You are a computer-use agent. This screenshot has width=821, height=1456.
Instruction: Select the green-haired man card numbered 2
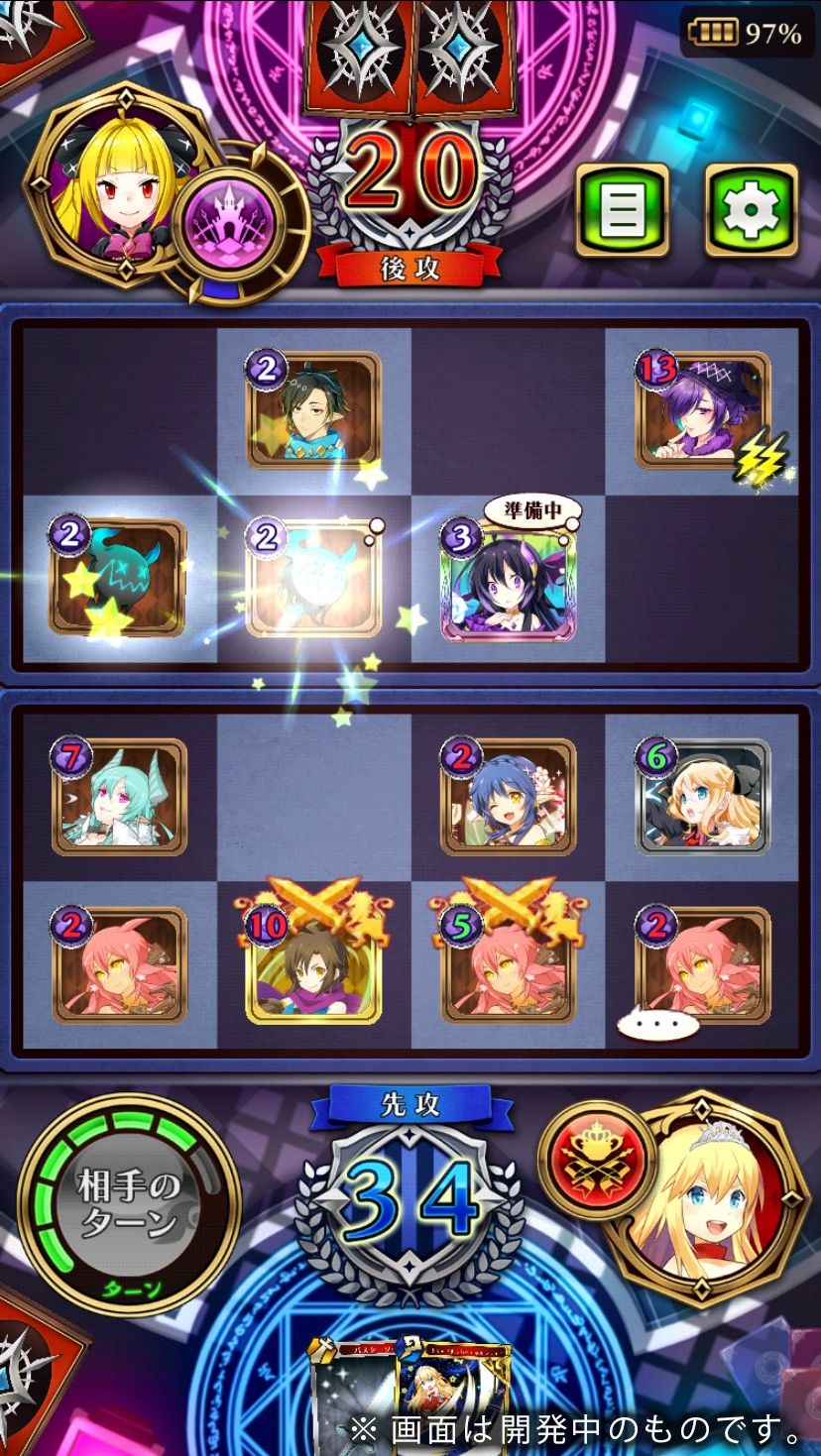[x=313, y=410]
